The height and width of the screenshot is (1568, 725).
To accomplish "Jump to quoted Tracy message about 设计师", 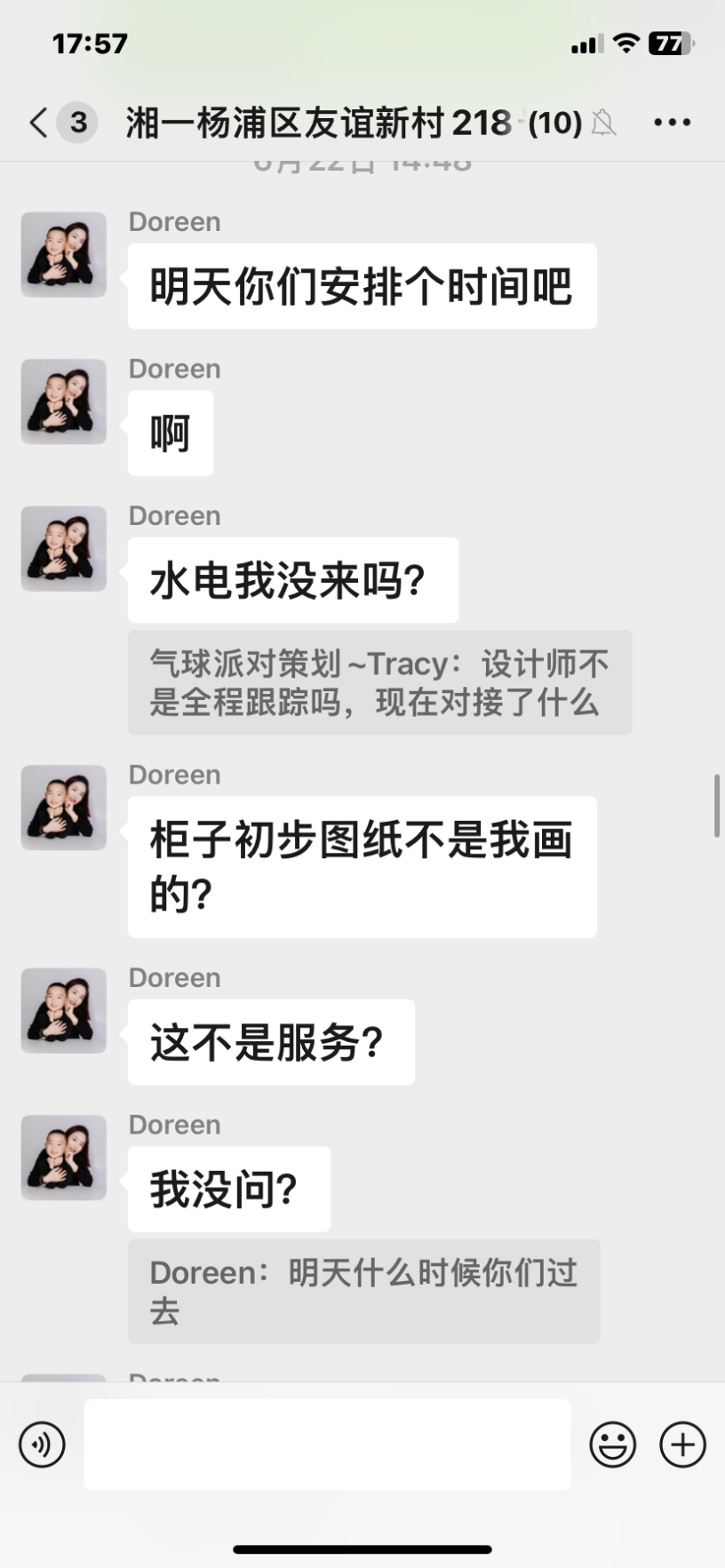I will [379, 683].
